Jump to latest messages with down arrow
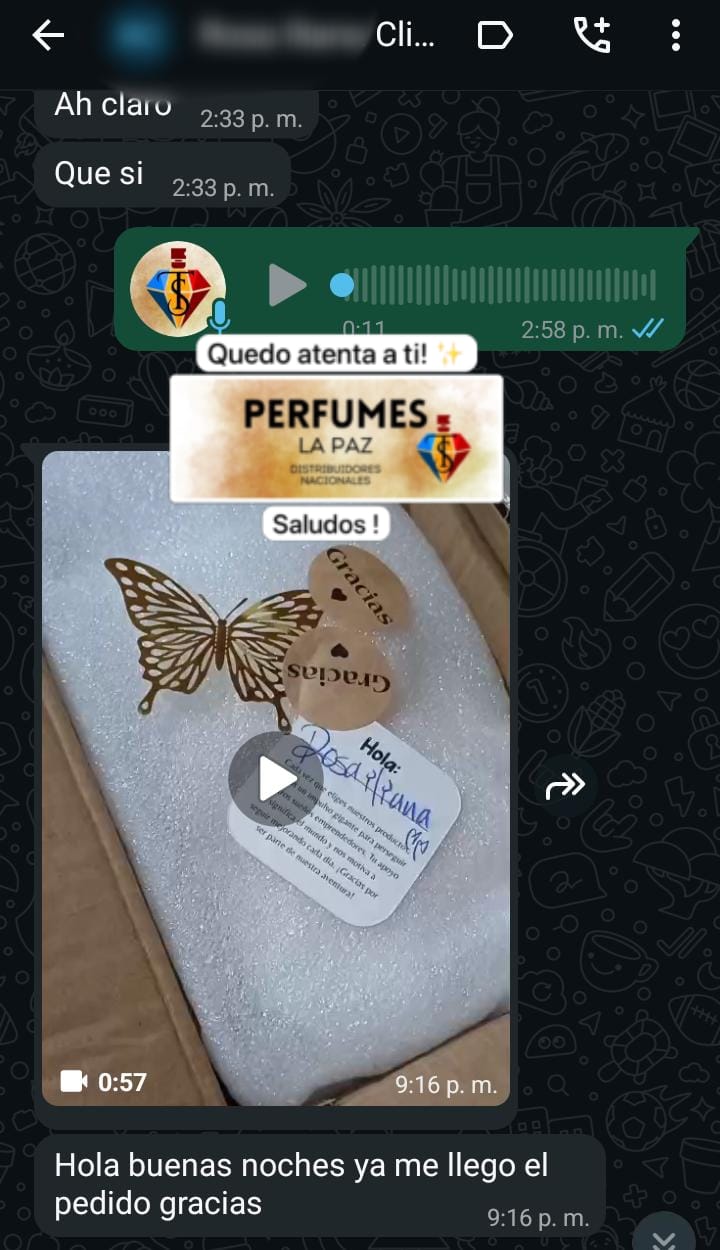The image size is (720, 1250). coord(664,1238)
